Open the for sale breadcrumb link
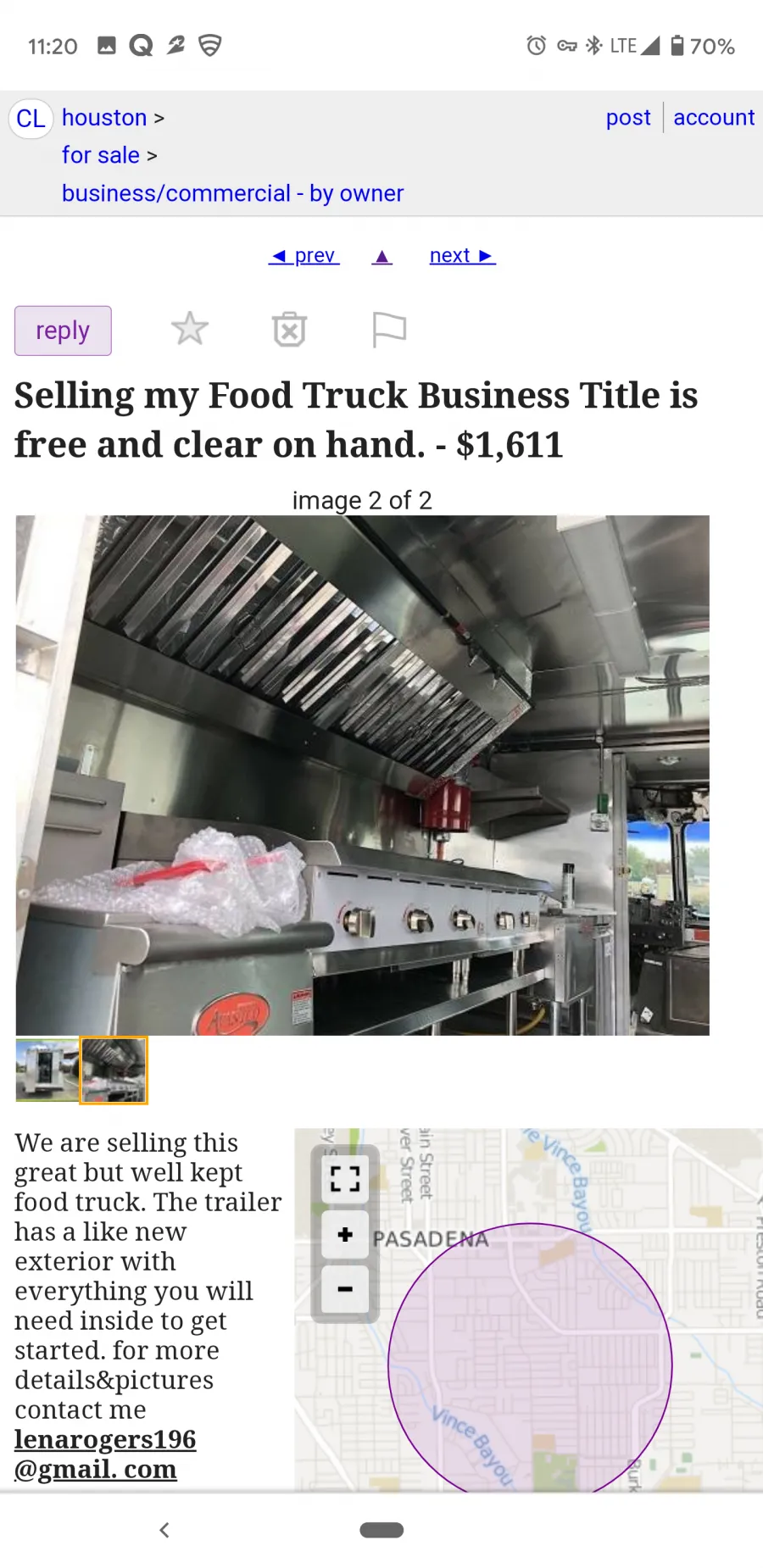 (101, 155)
